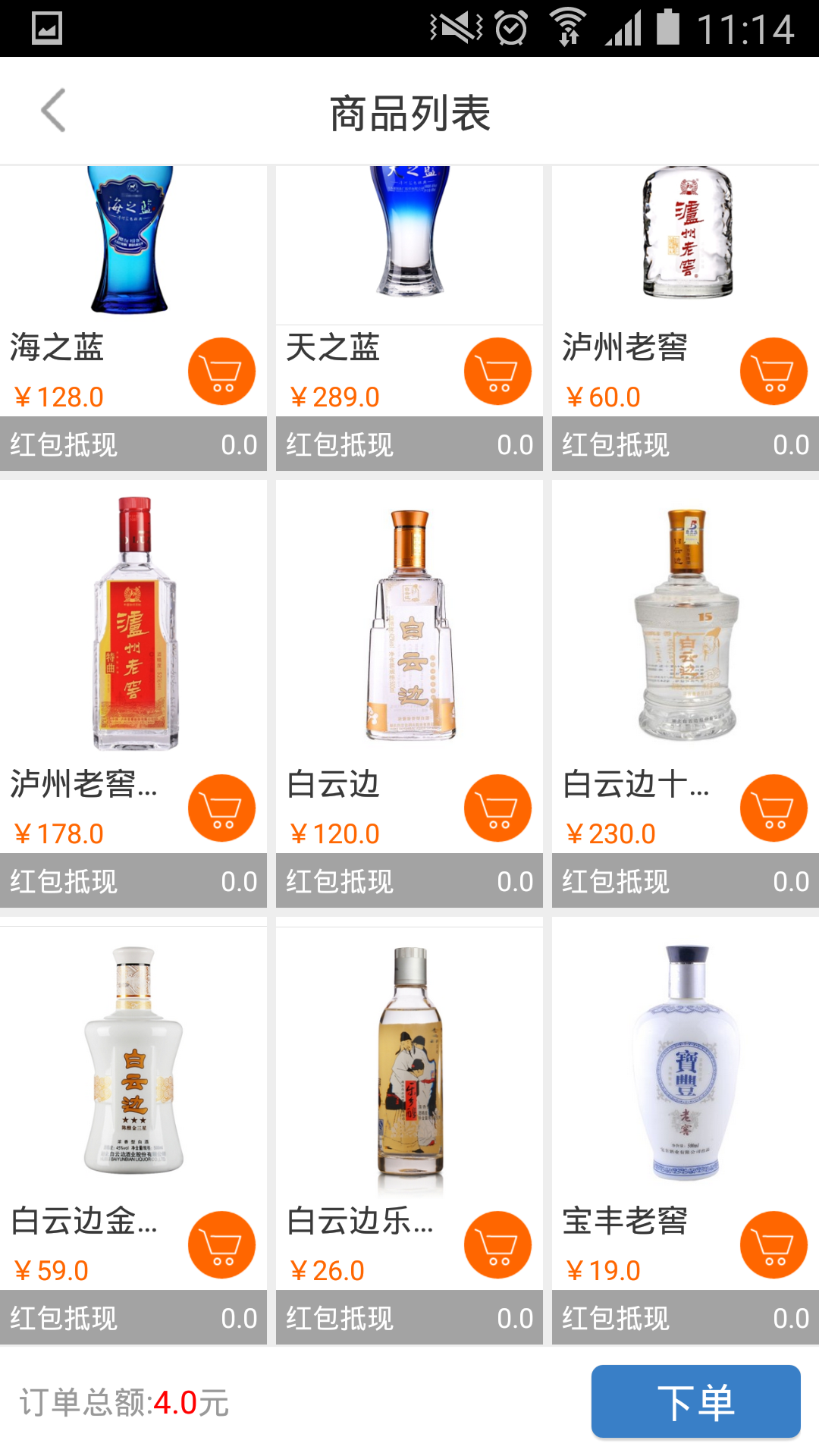Add 白云边 to the shopping cart
Image resolution: width=819 pixels, height=1456 pixels.
coord(497,807)
